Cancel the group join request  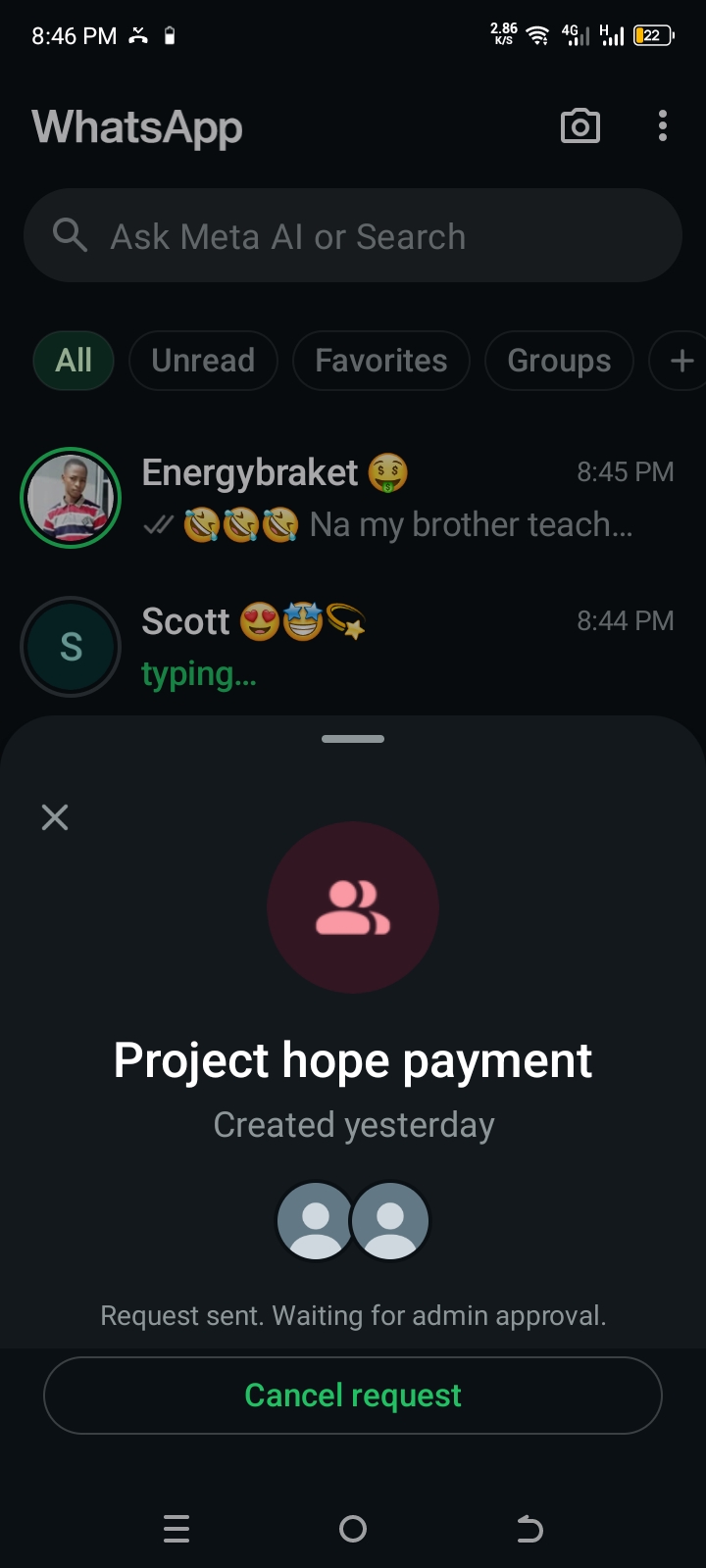point(353,1396)
